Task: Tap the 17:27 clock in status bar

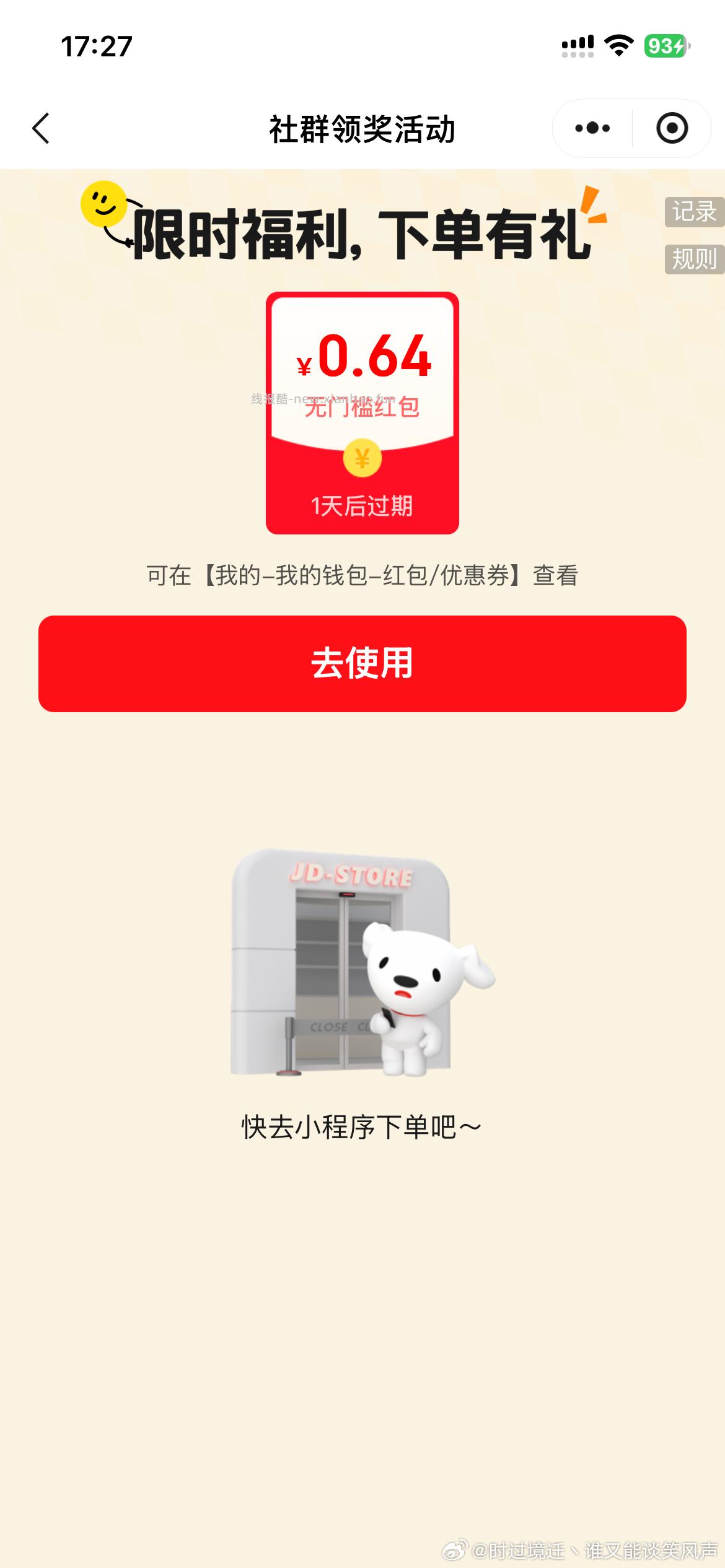Action: click(96, 44)
